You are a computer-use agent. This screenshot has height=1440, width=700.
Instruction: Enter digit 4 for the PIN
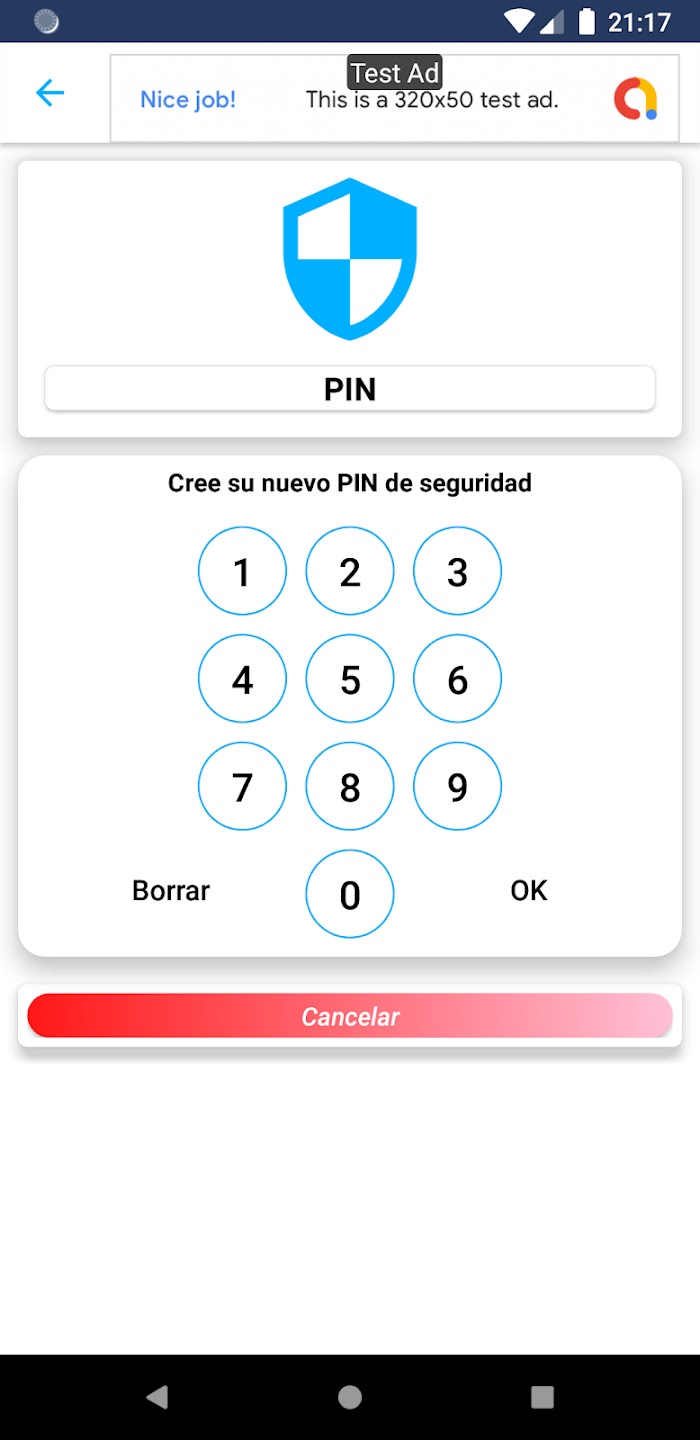242,679
